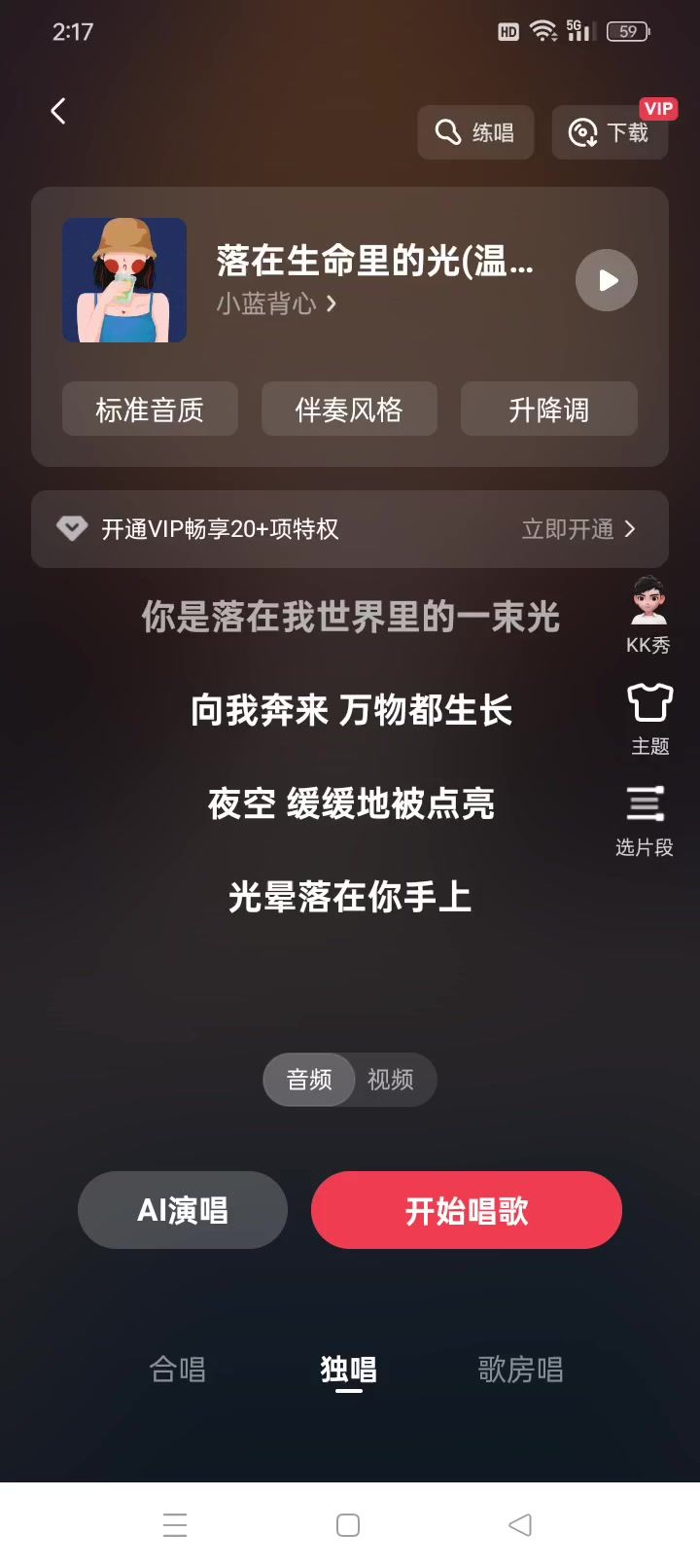Adjust key with 升降调
Image resolution: width=700 pixels, height=1568 pixels.
pyautogui.click(x=548, y=410)
